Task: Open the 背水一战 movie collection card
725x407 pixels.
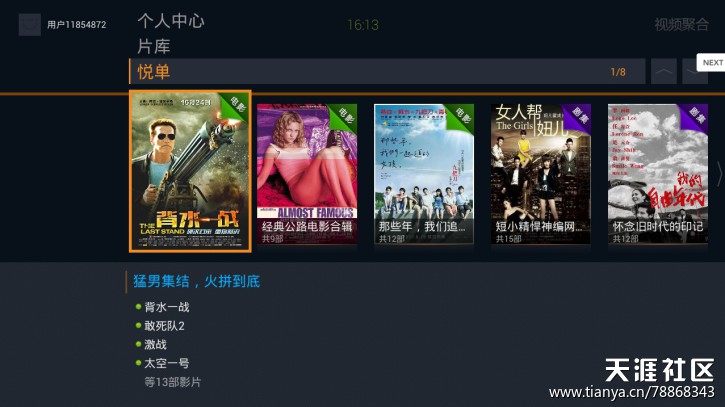Action: (190, 172)
